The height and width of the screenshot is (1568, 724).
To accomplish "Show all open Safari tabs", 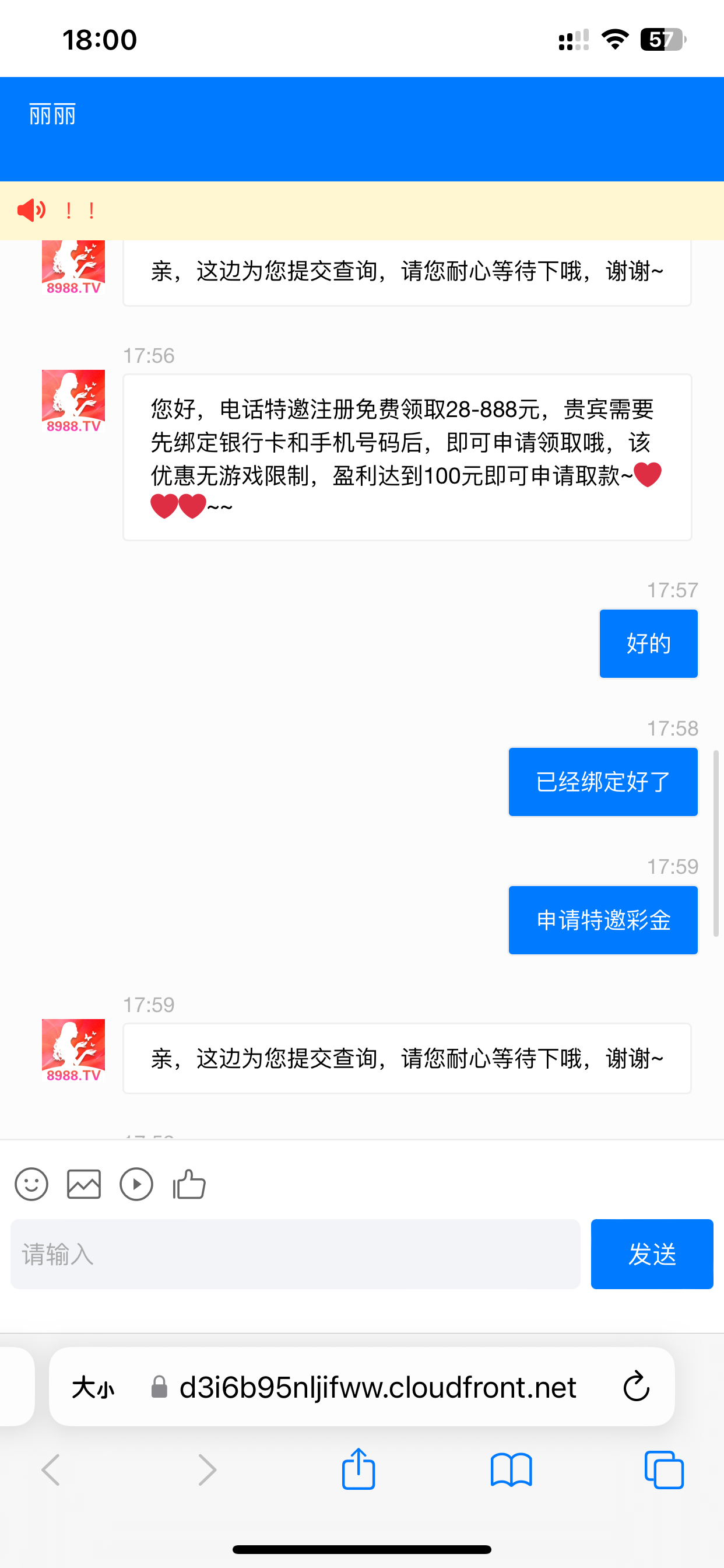I will point(664,1469).
